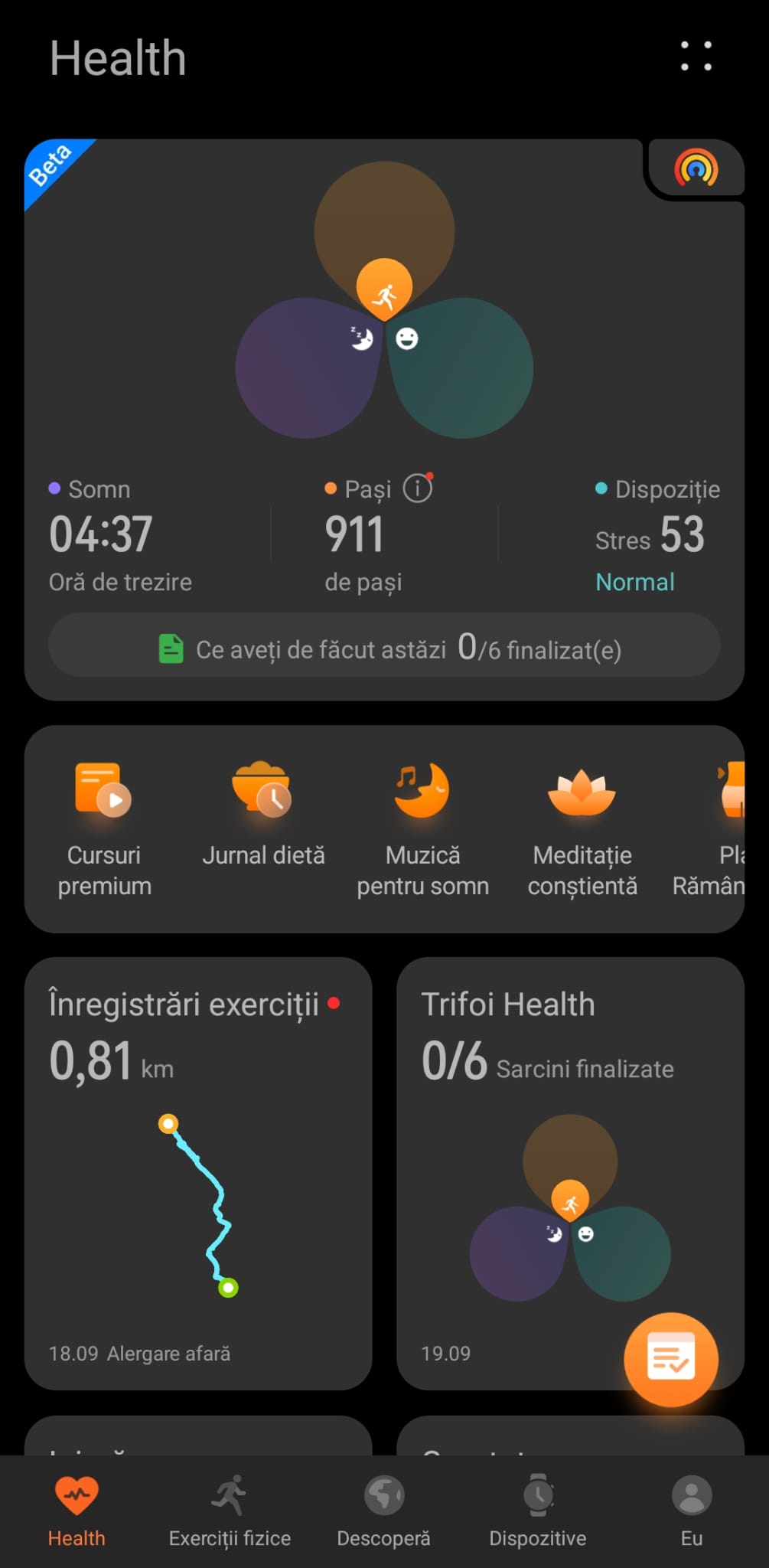Start Meditație conștientă
Image resolution: width=769 pixels, height=1568 pixels.
click(x=582, y=828)
